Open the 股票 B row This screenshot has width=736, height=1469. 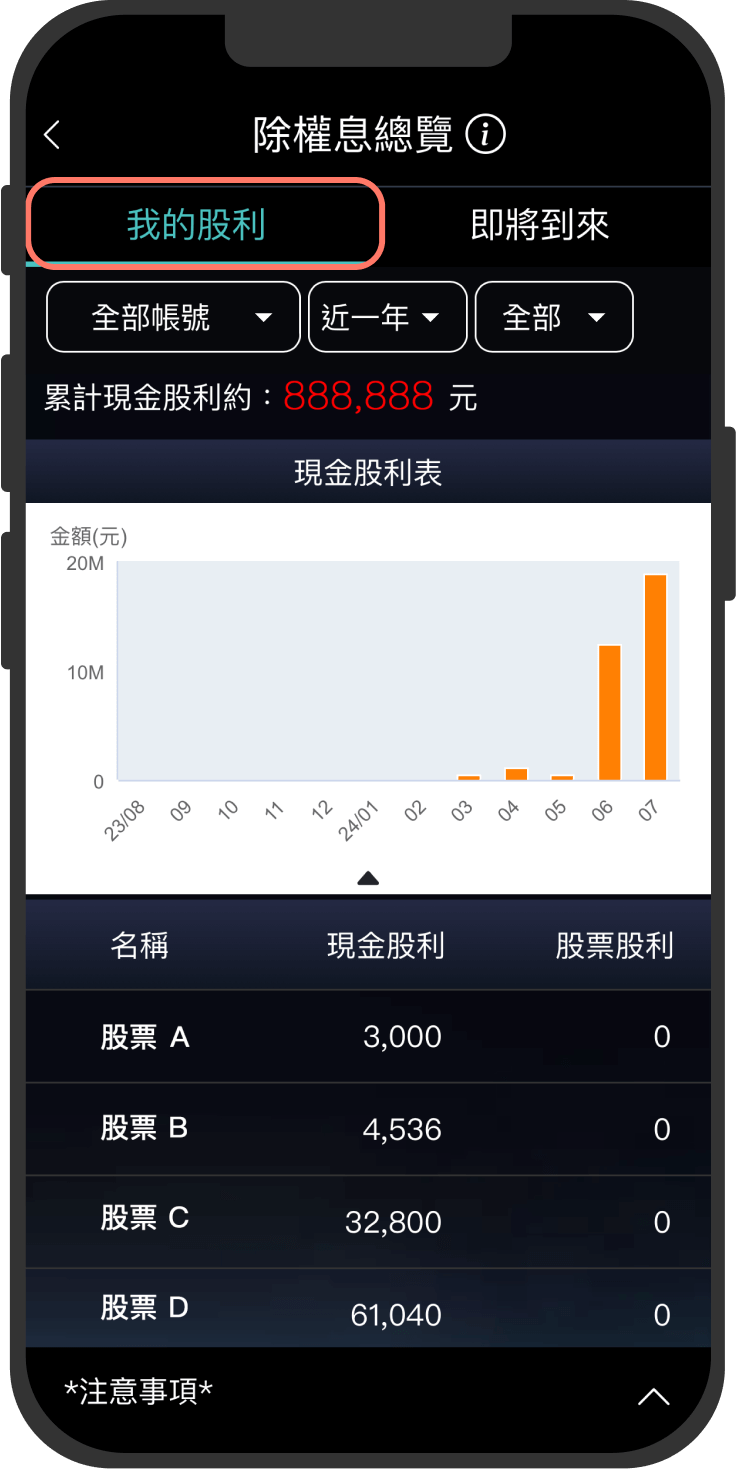point(368,1129)
